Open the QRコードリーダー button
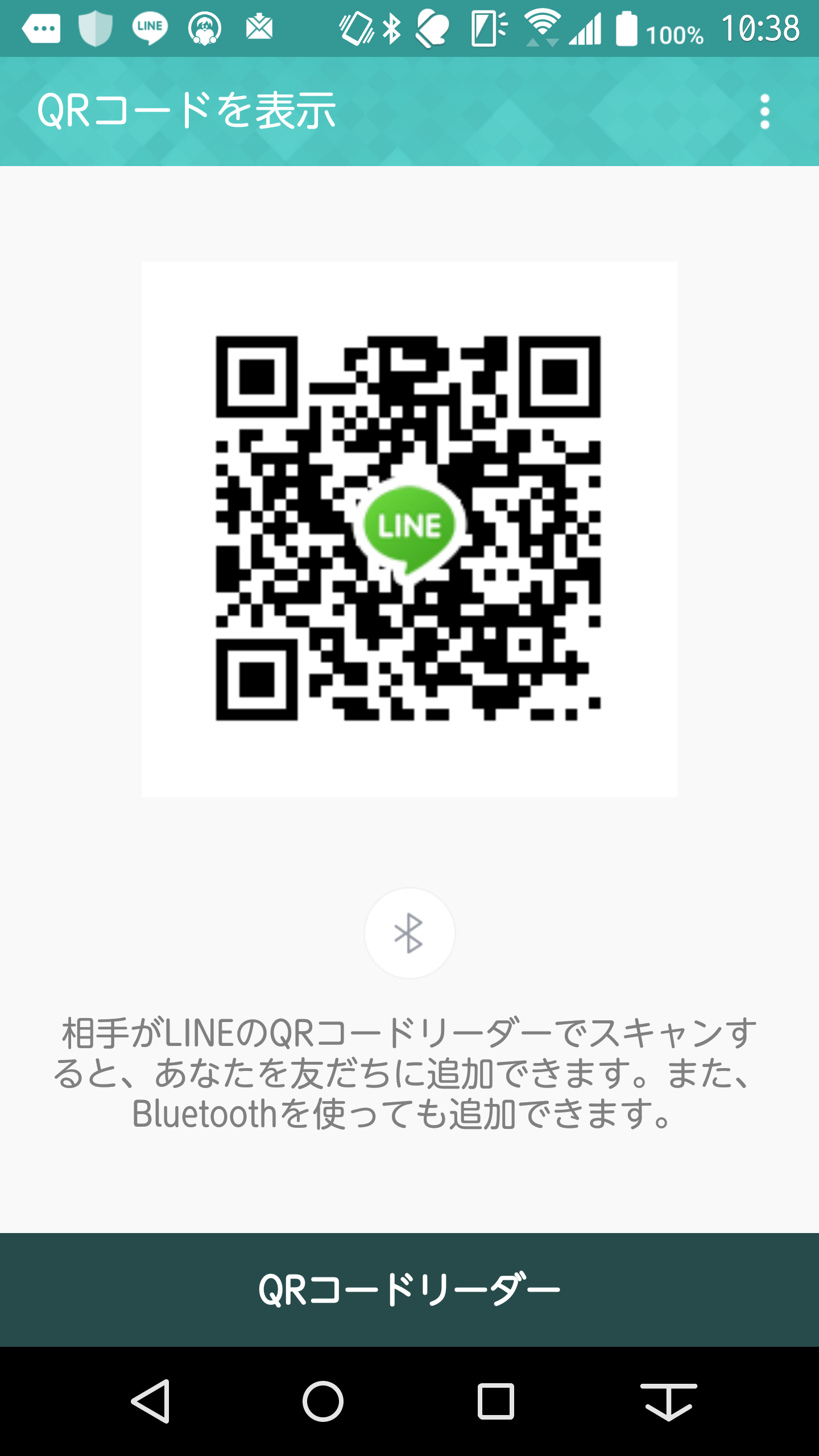This screenshot has width=819, height=1456. pyautogui.click(x=409, y=1290)
